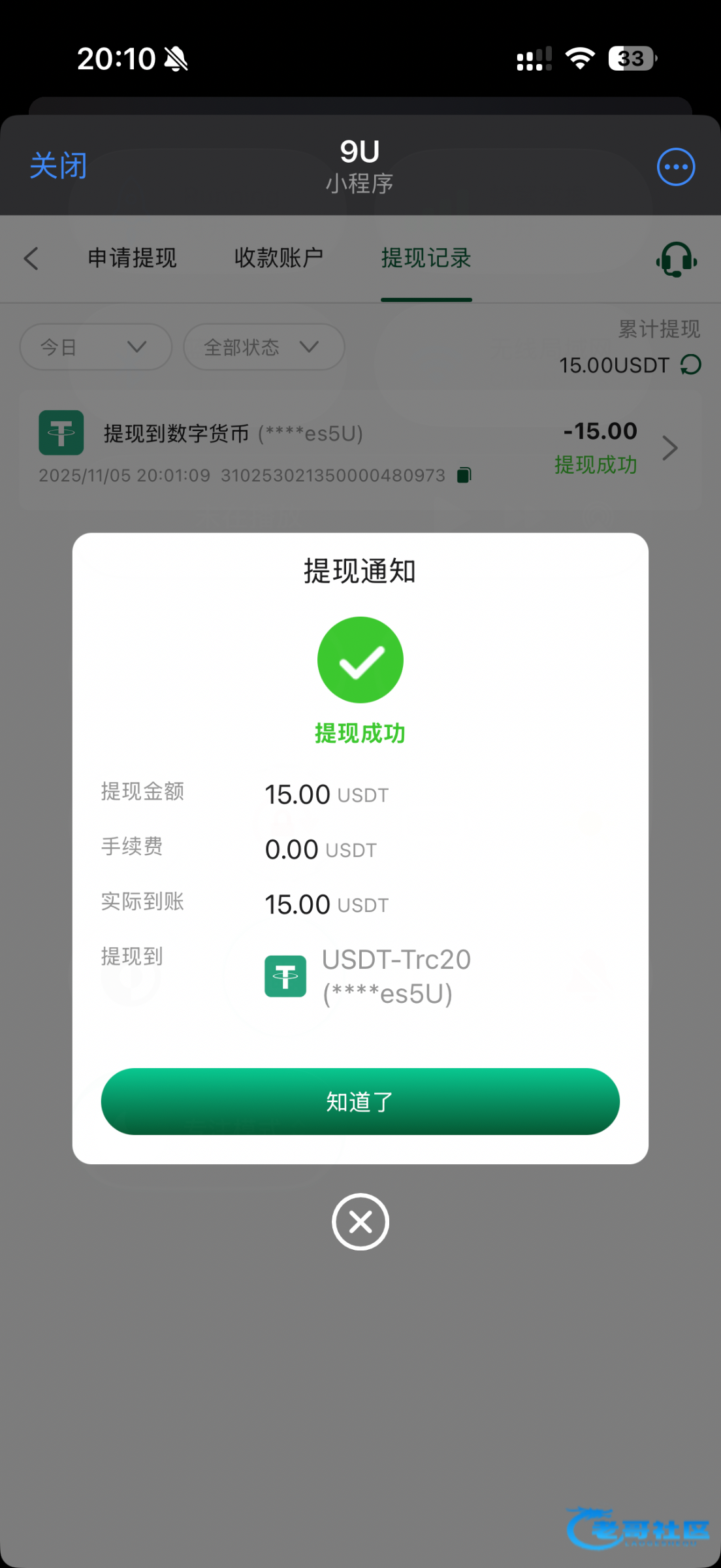Switch to the 申请提现 tab

(x=133, y=258)
